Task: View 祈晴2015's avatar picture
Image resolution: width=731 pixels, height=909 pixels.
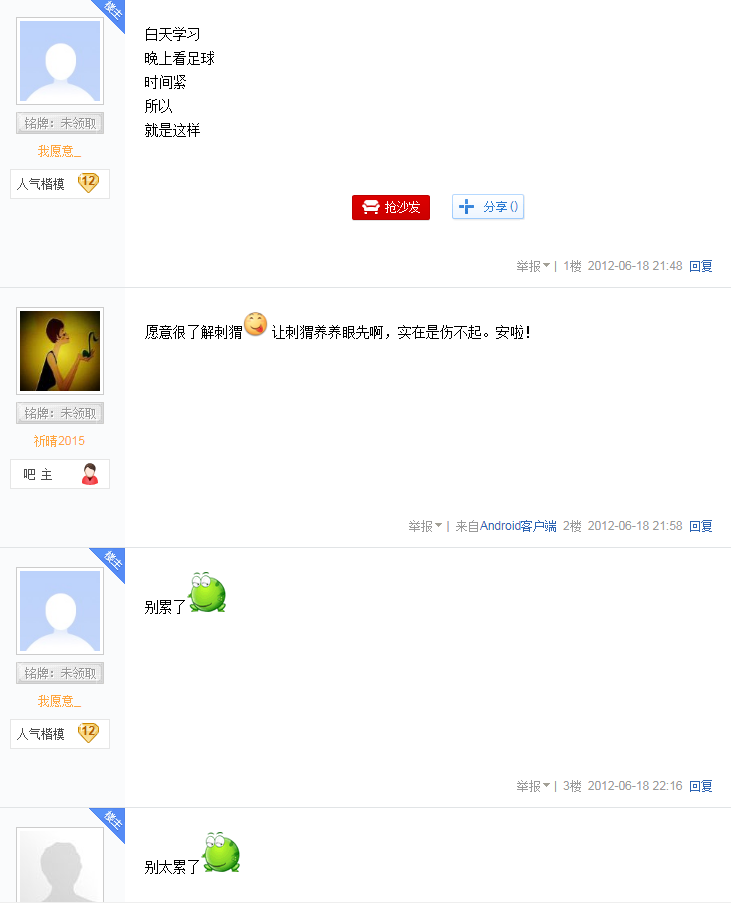Action: pos(60,351)
